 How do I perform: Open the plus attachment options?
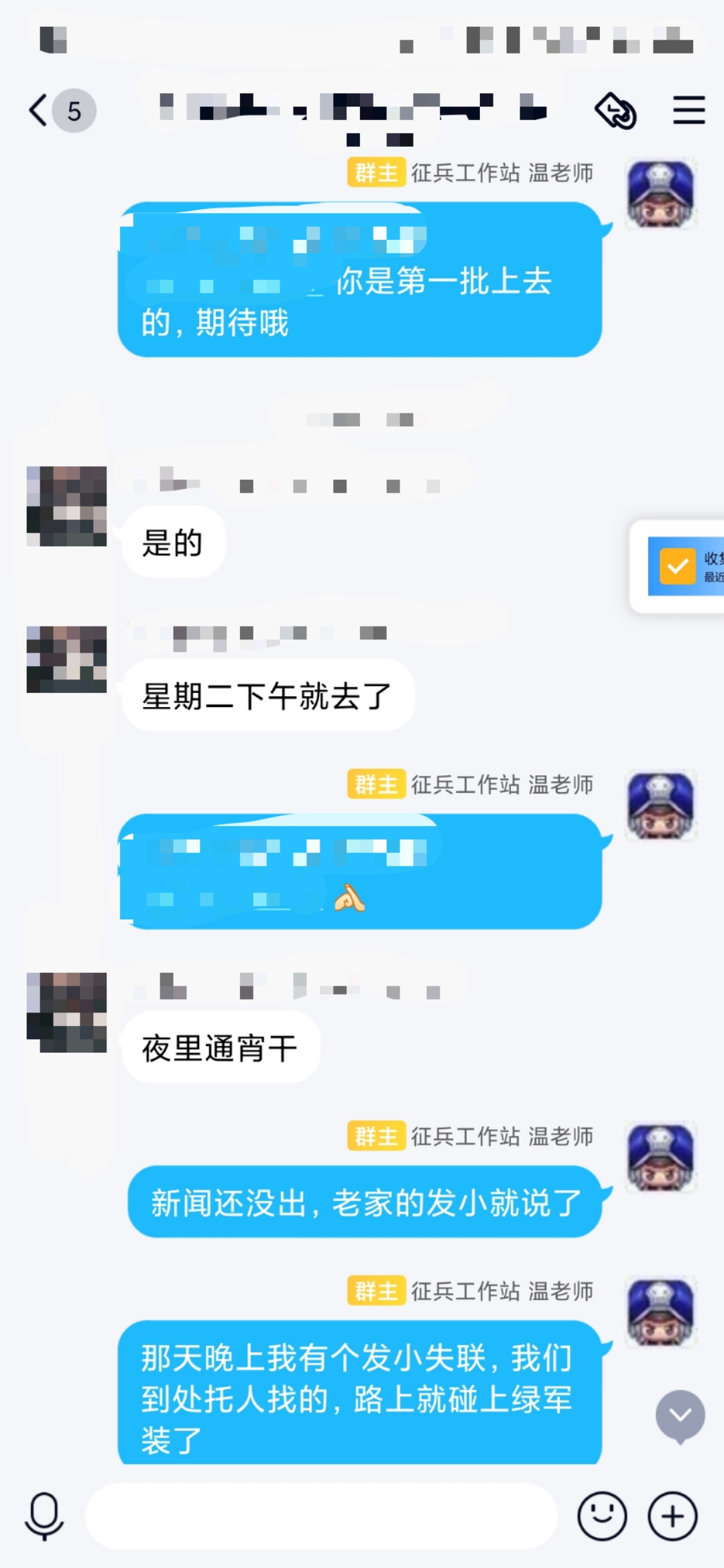point(672,1516)
